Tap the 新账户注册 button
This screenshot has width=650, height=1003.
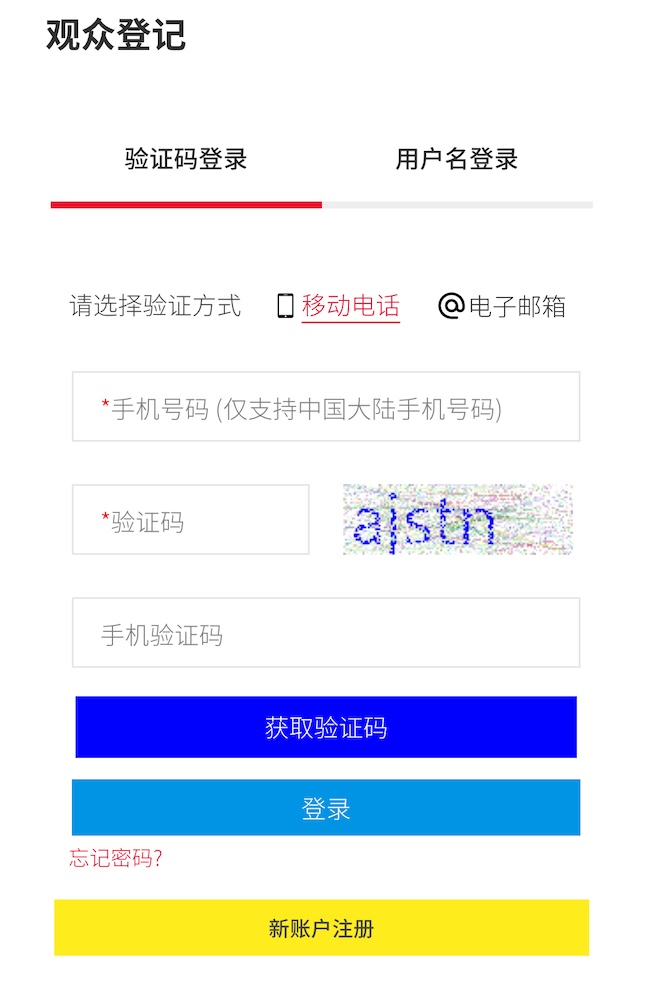tap(321, 928)
